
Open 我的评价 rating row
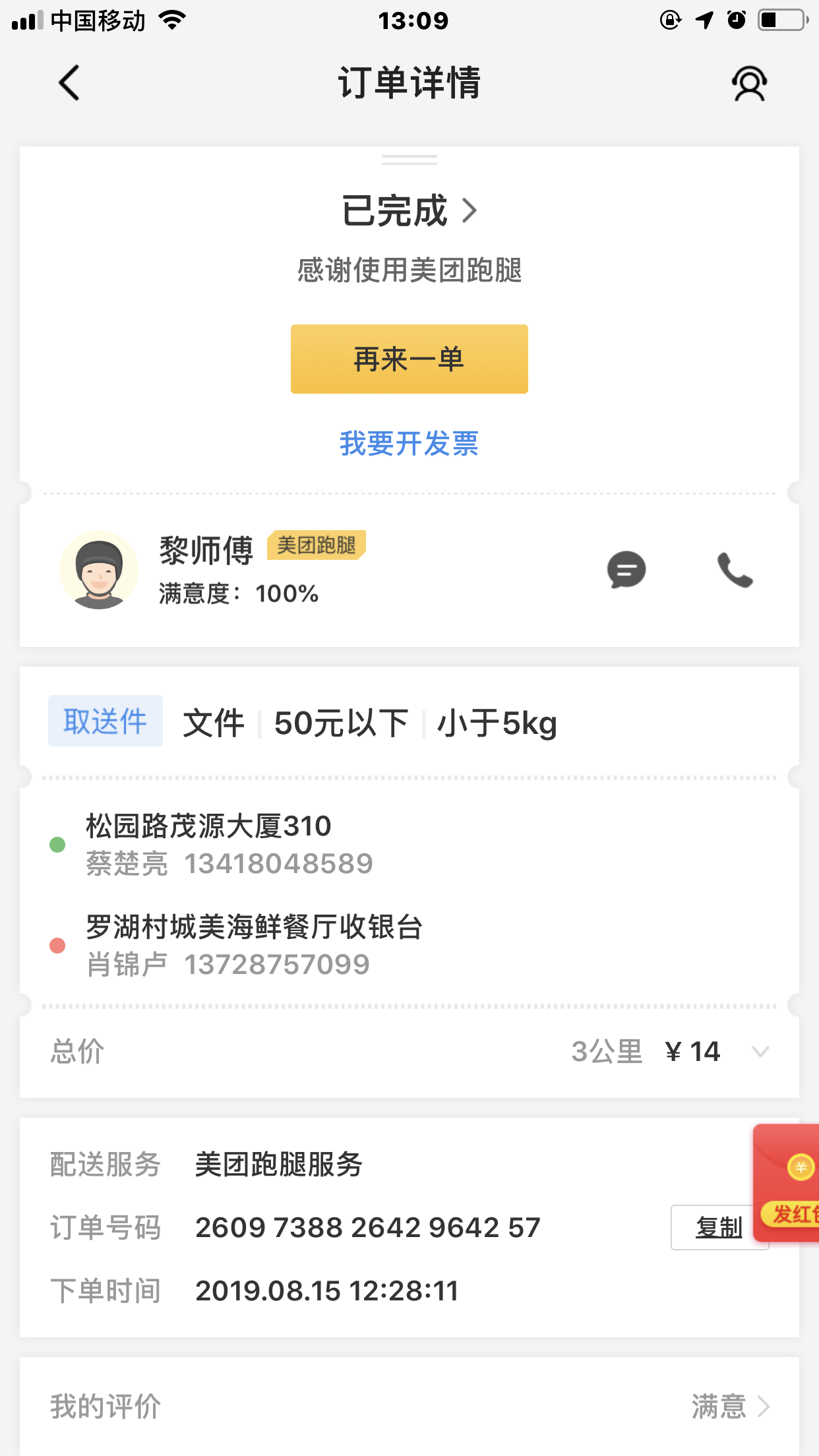(x=409, y=1407)
